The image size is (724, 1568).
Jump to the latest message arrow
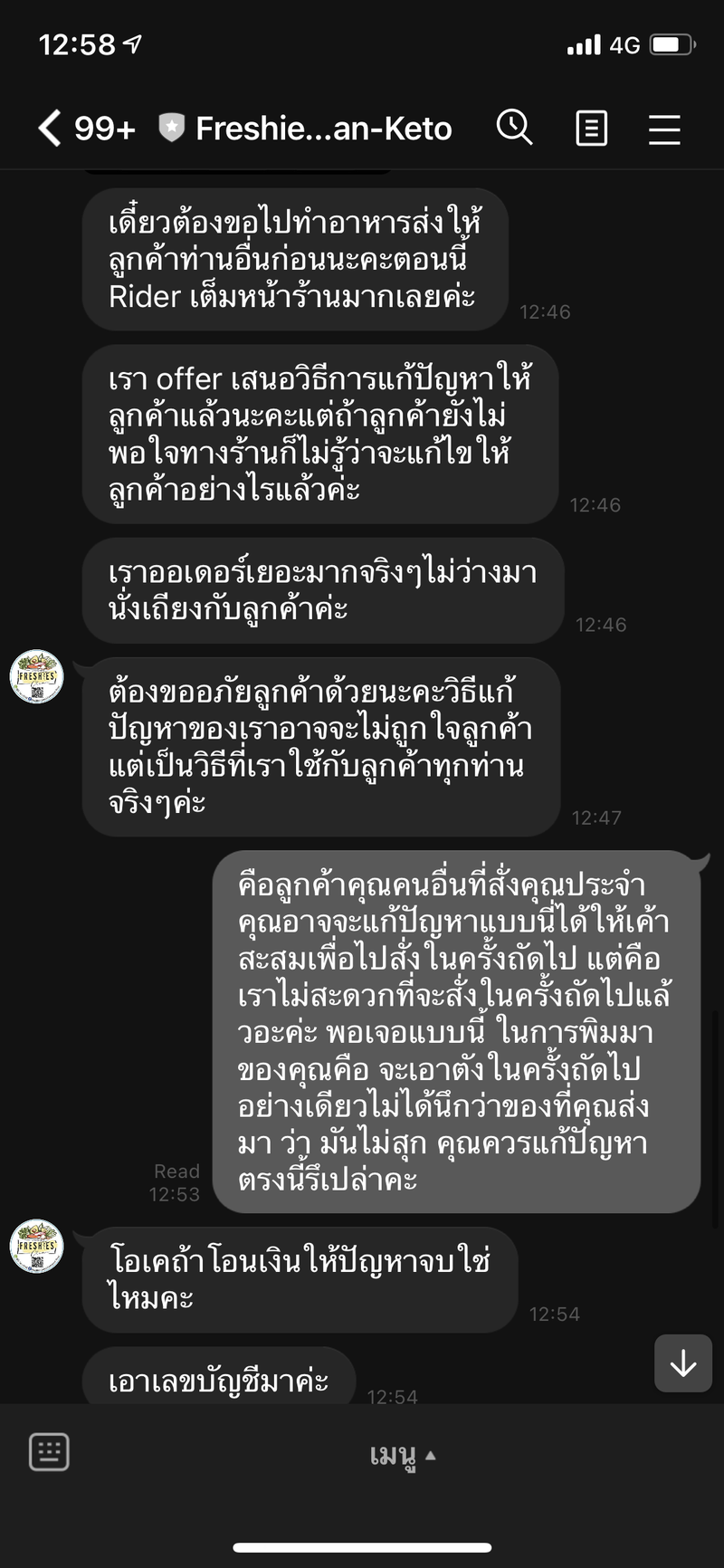[683, 1362]
